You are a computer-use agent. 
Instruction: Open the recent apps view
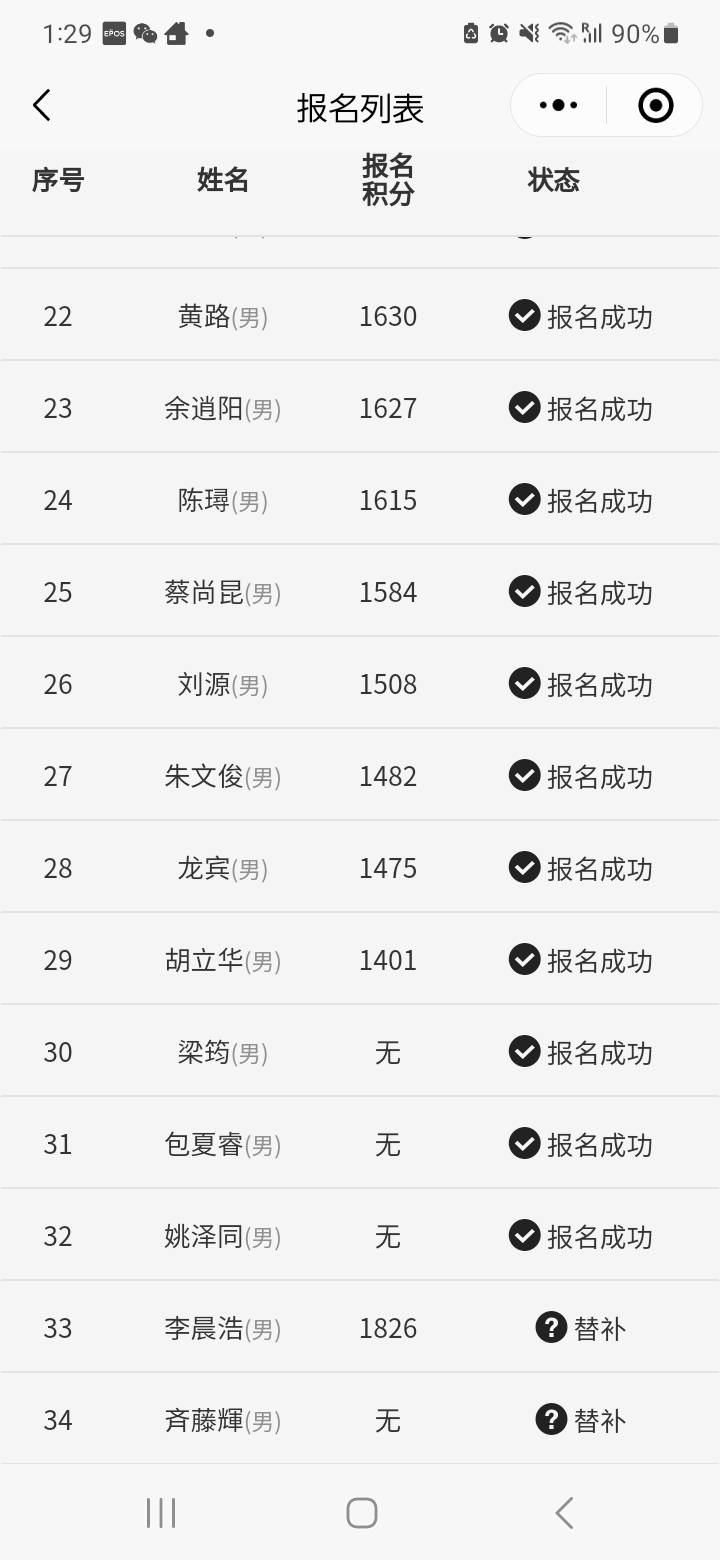point(161,1512)
